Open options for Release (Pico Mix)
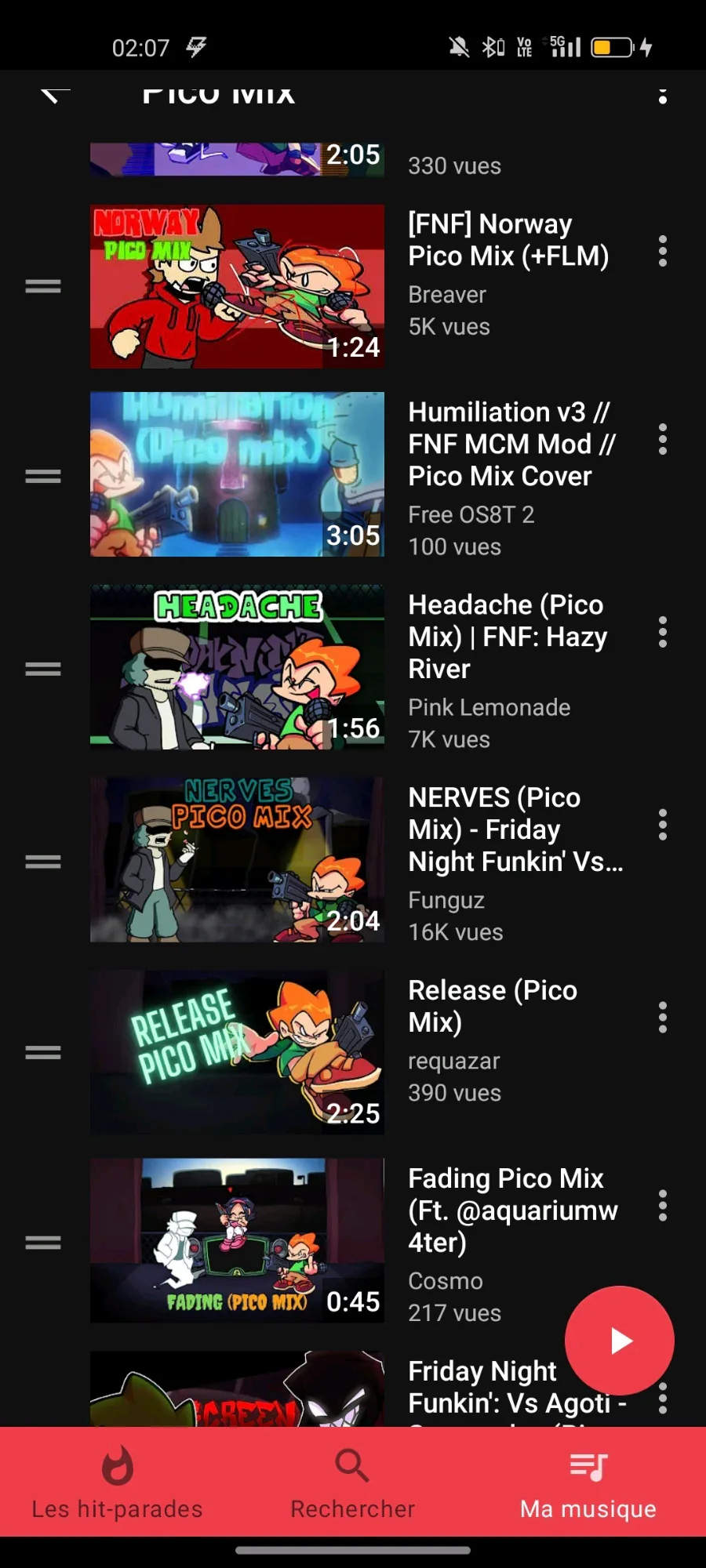This screenshot has width=706, height=1568. [x=663, y=1017]
